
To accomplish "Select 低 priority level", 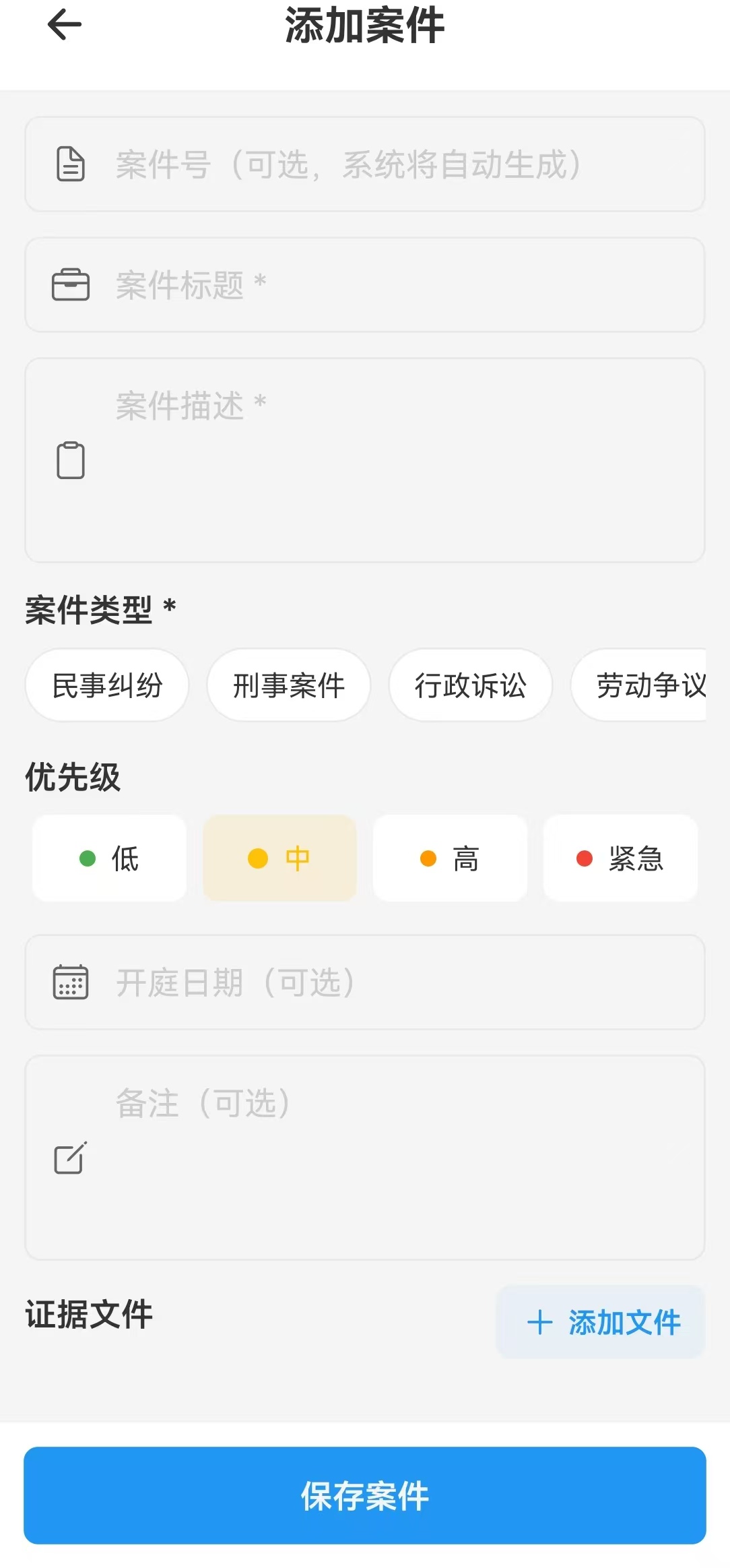I will 109,858.
